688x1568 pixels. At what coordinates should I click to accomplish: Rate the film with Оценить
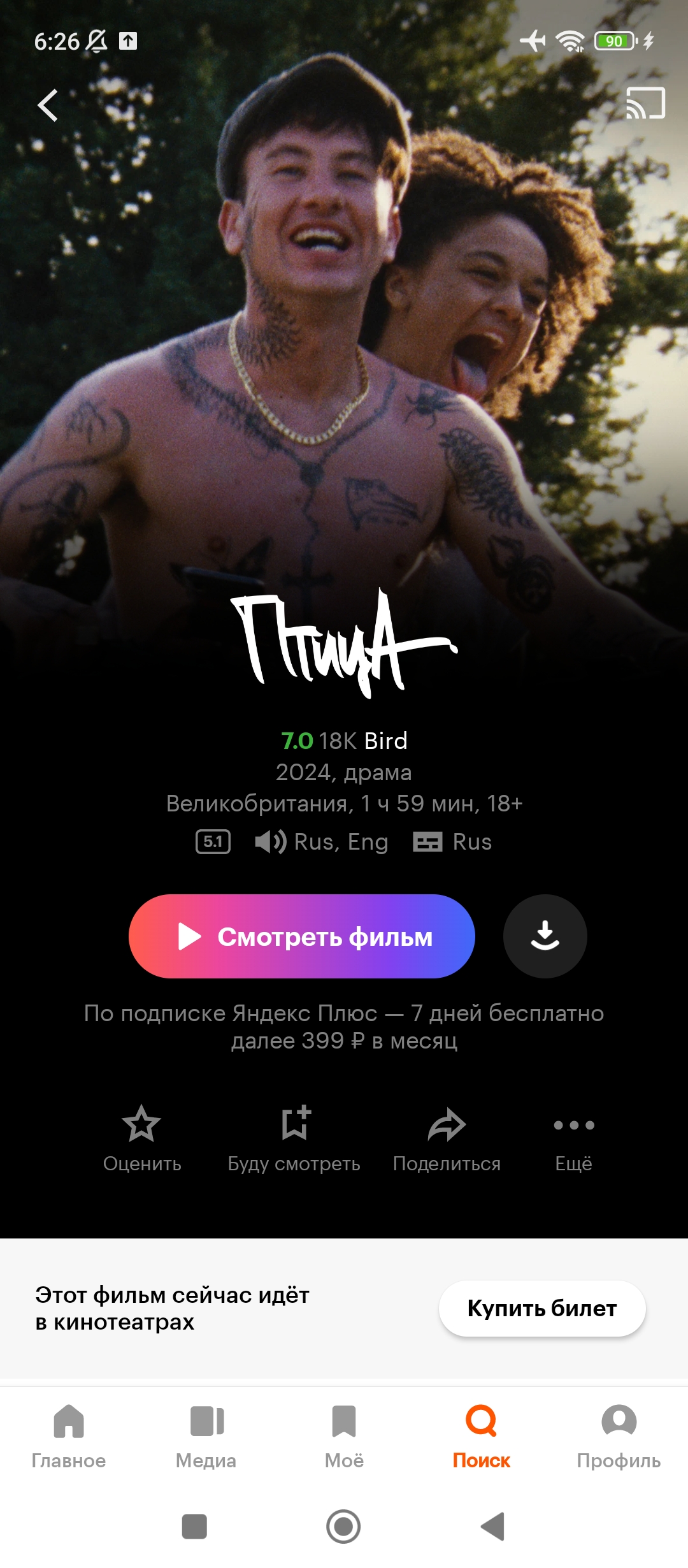click(x=142, y=1139)
